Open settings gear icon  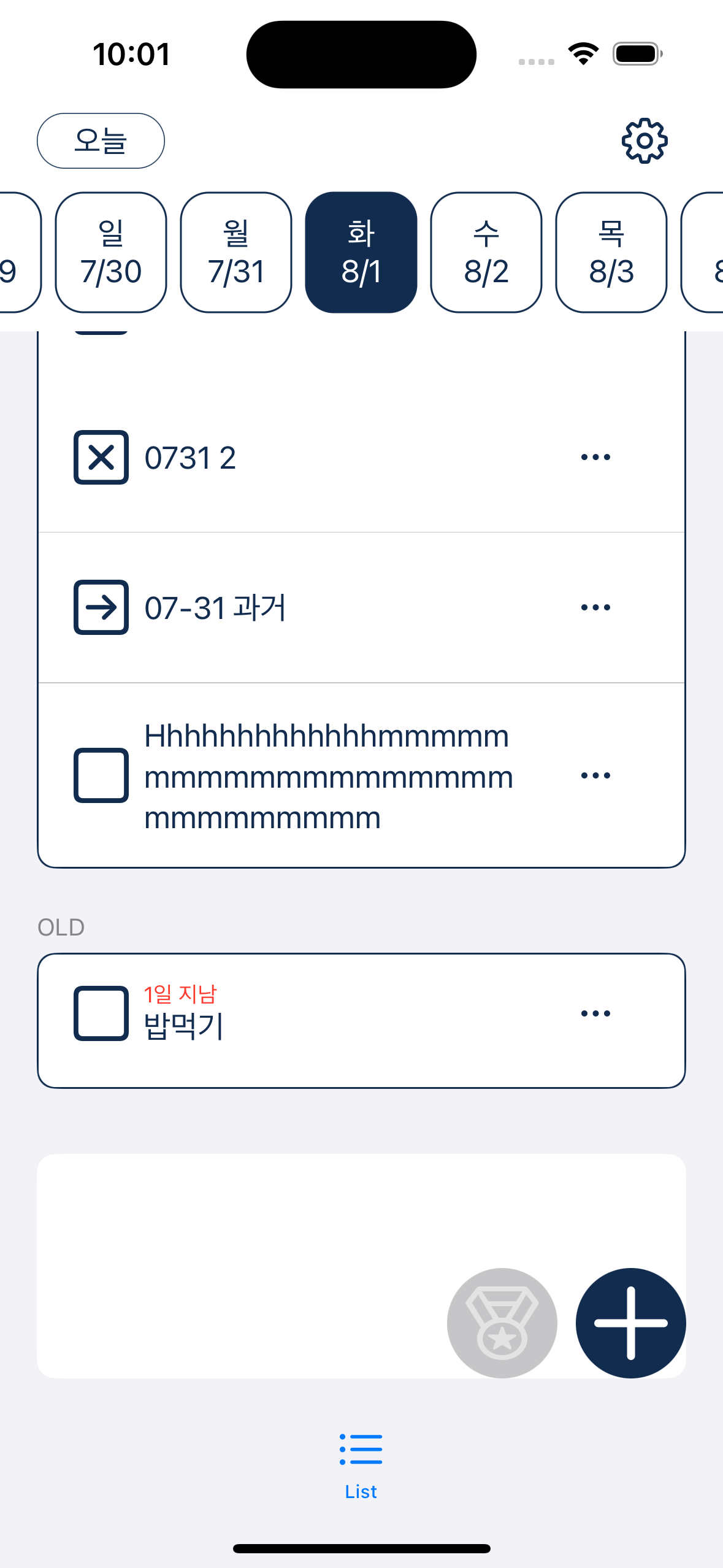point(645,140)
